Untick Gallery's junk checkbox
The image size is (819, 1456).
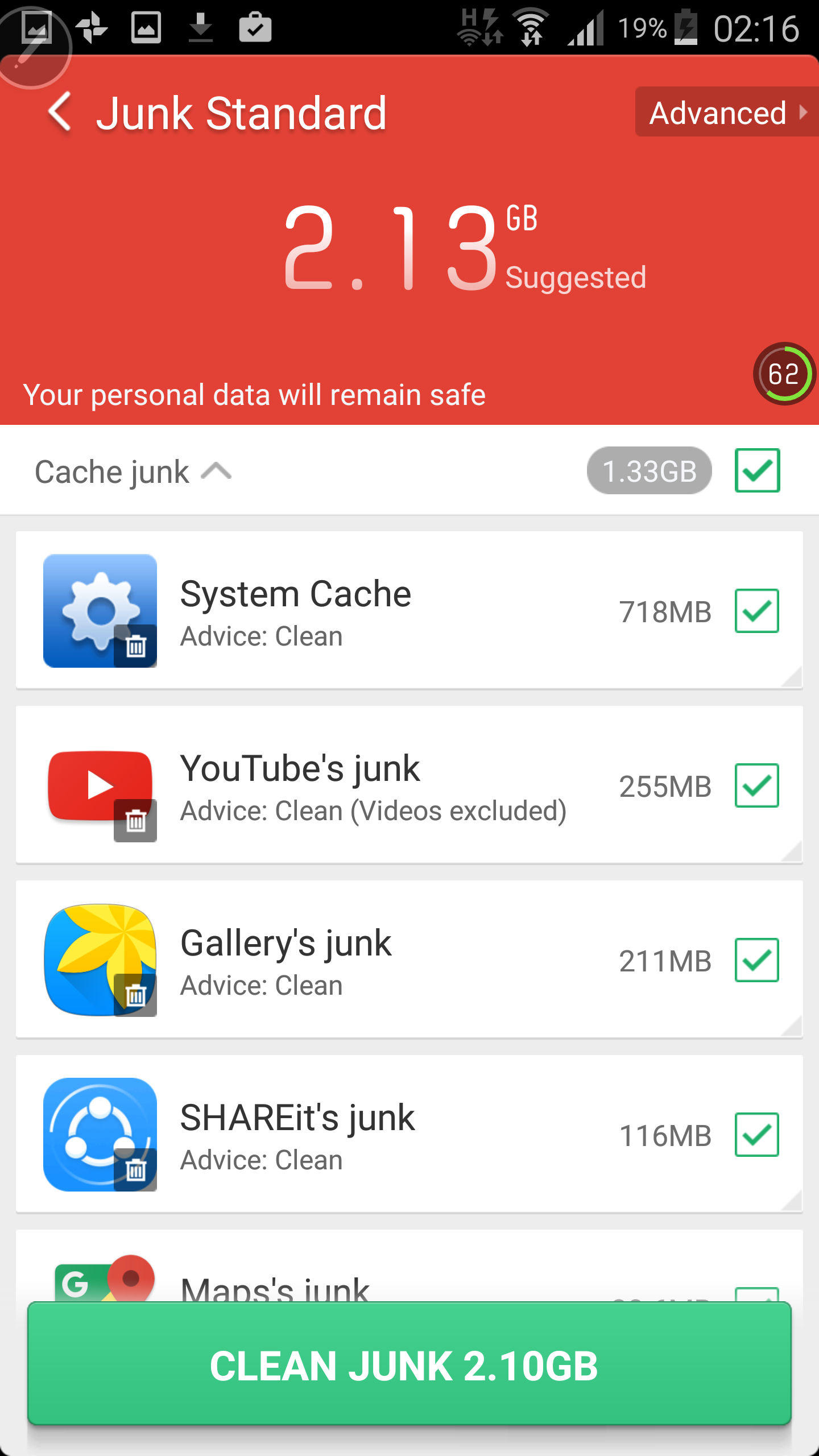click(x=757, y=960)
